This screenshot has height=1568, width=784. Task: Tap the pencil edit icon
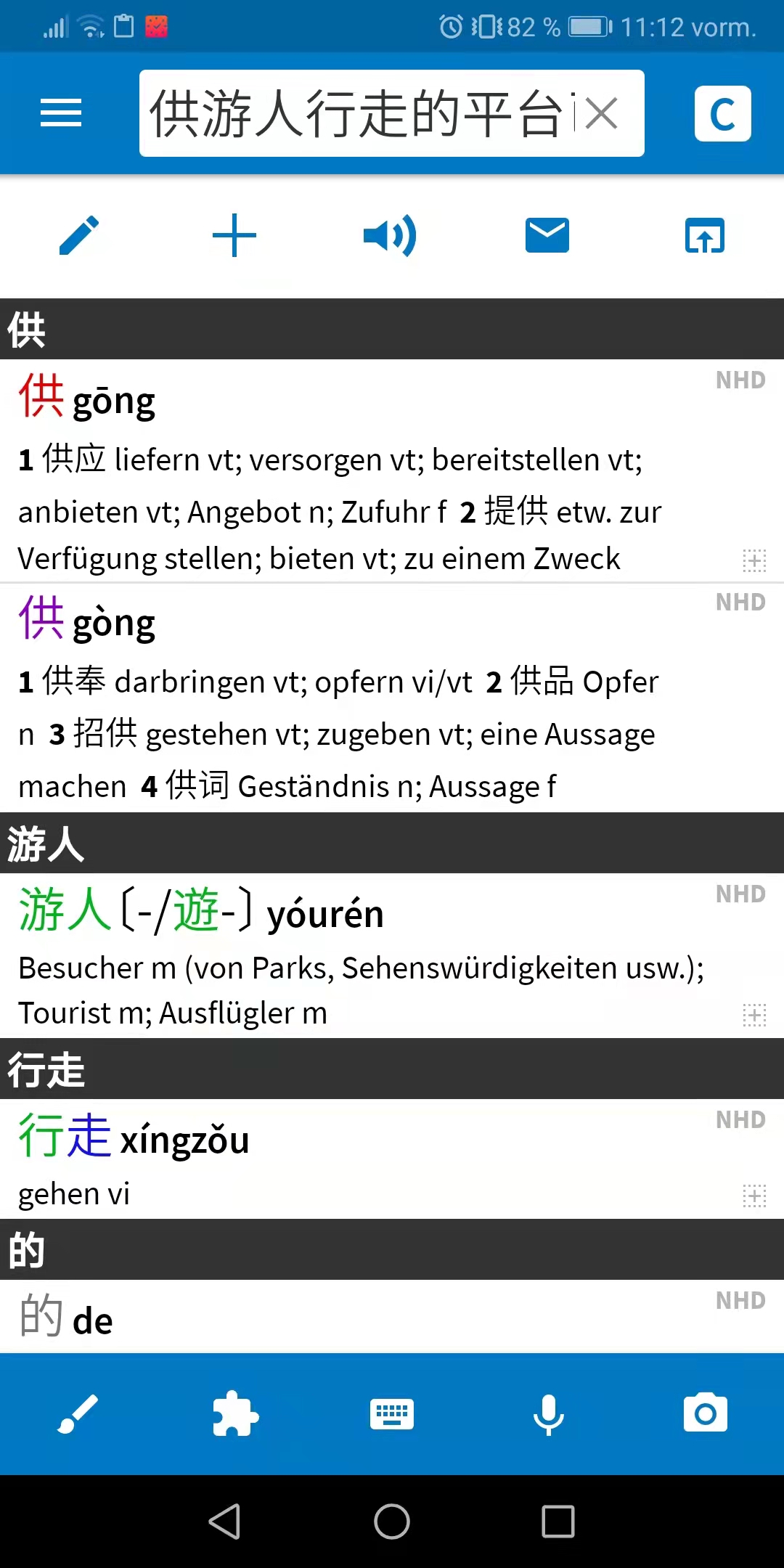pyautogui.click(x=79, y=235)
